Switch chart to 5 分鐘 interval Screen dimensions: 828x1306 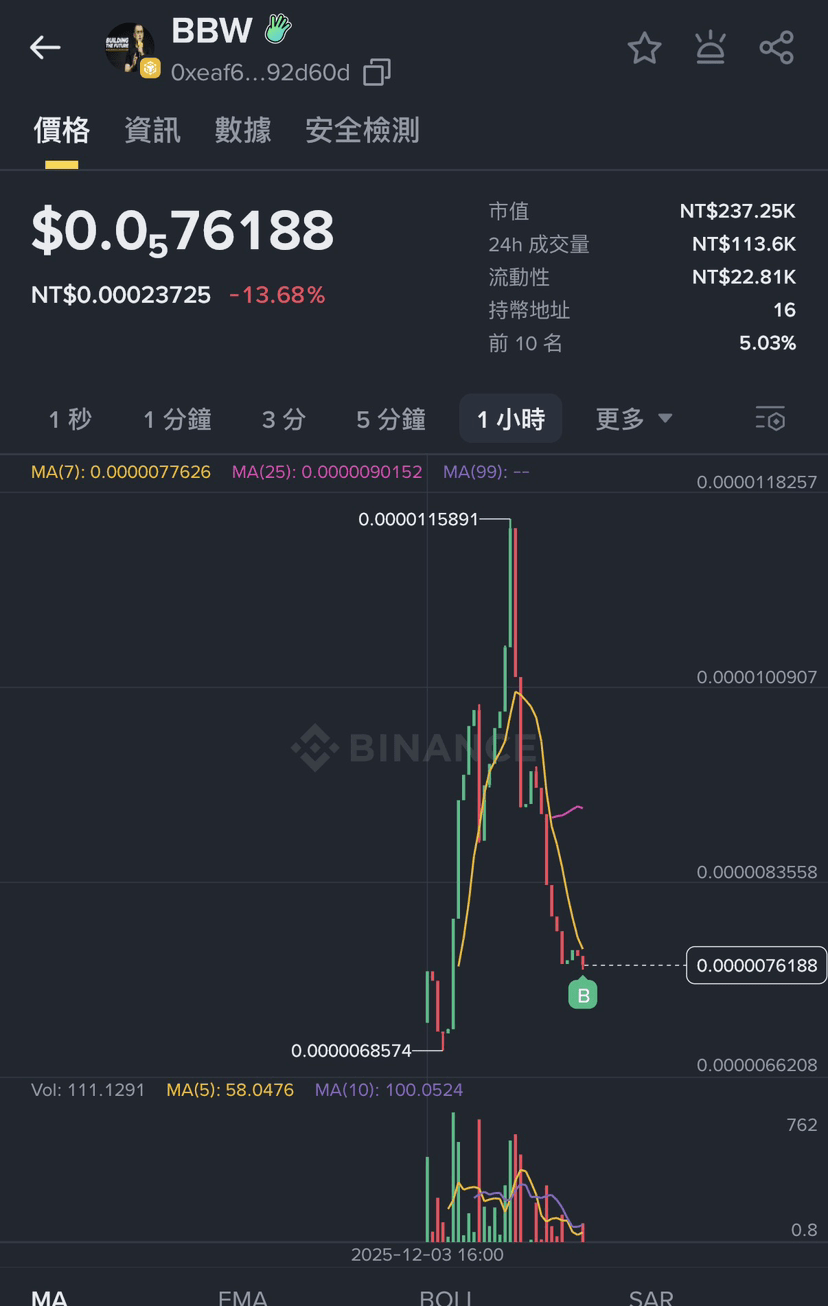click(391, 419)
